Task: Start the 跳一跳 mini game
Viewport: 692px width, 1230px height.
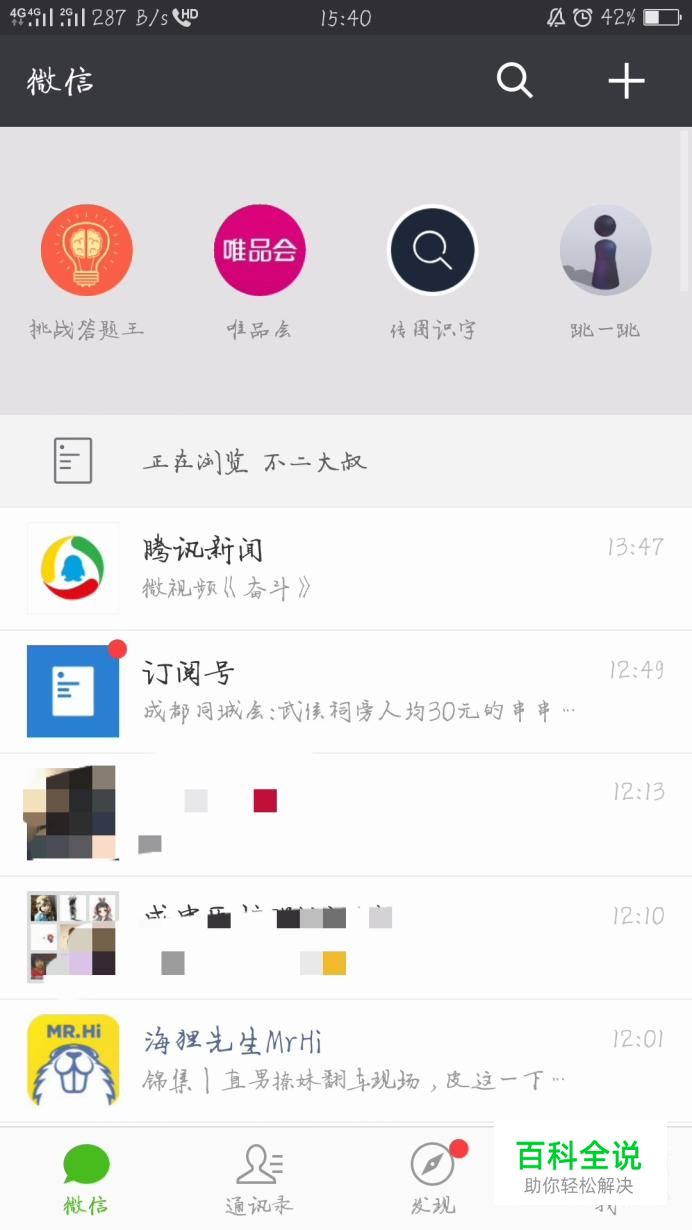Action: pyautogui.click(x=605, y=251)
